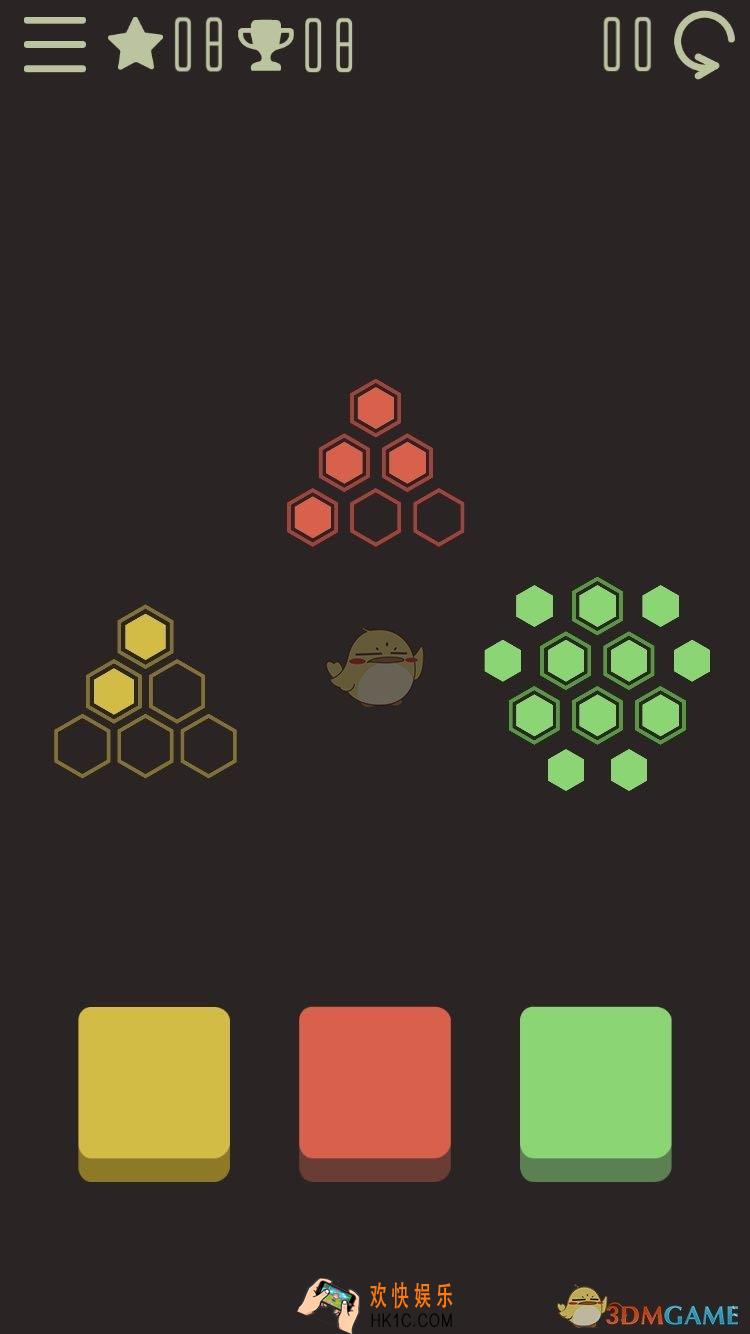Open the hamburger menu
This screenshot has height=1334, width=750.
pos(55,45)
